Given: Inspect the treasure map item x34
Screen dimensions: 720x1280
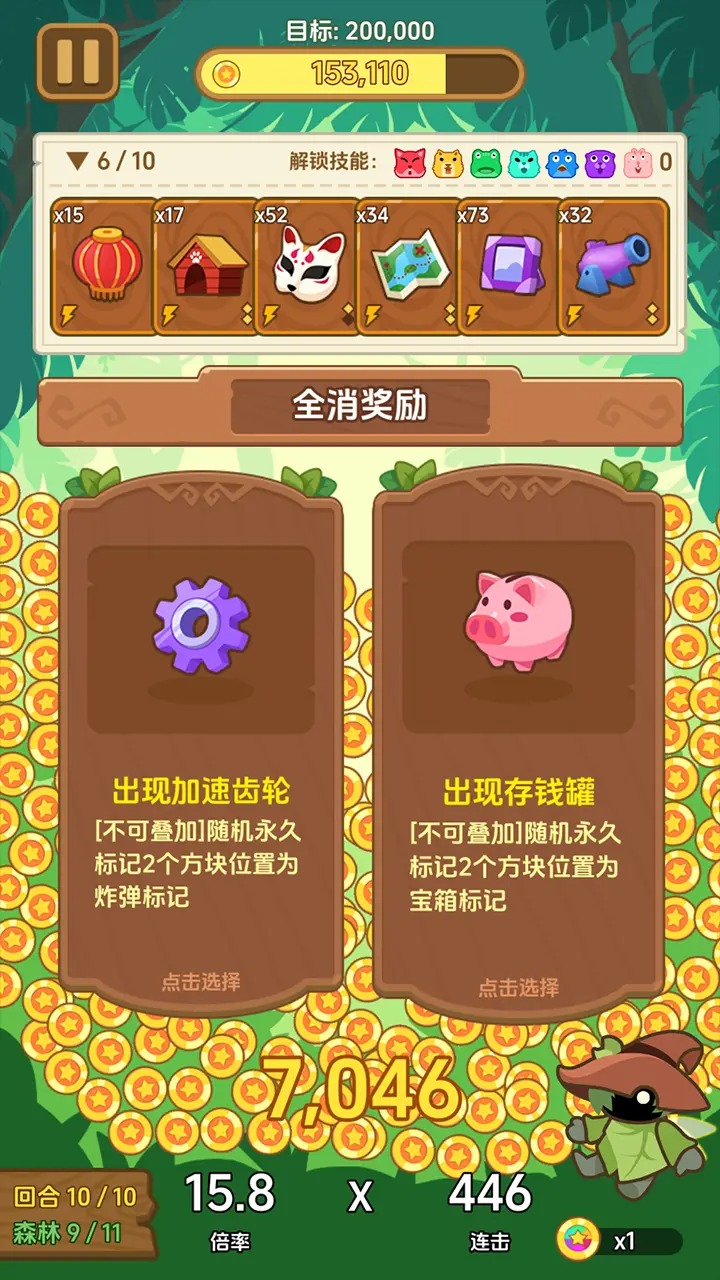Looking at the screenshot, I should [409, 266].
